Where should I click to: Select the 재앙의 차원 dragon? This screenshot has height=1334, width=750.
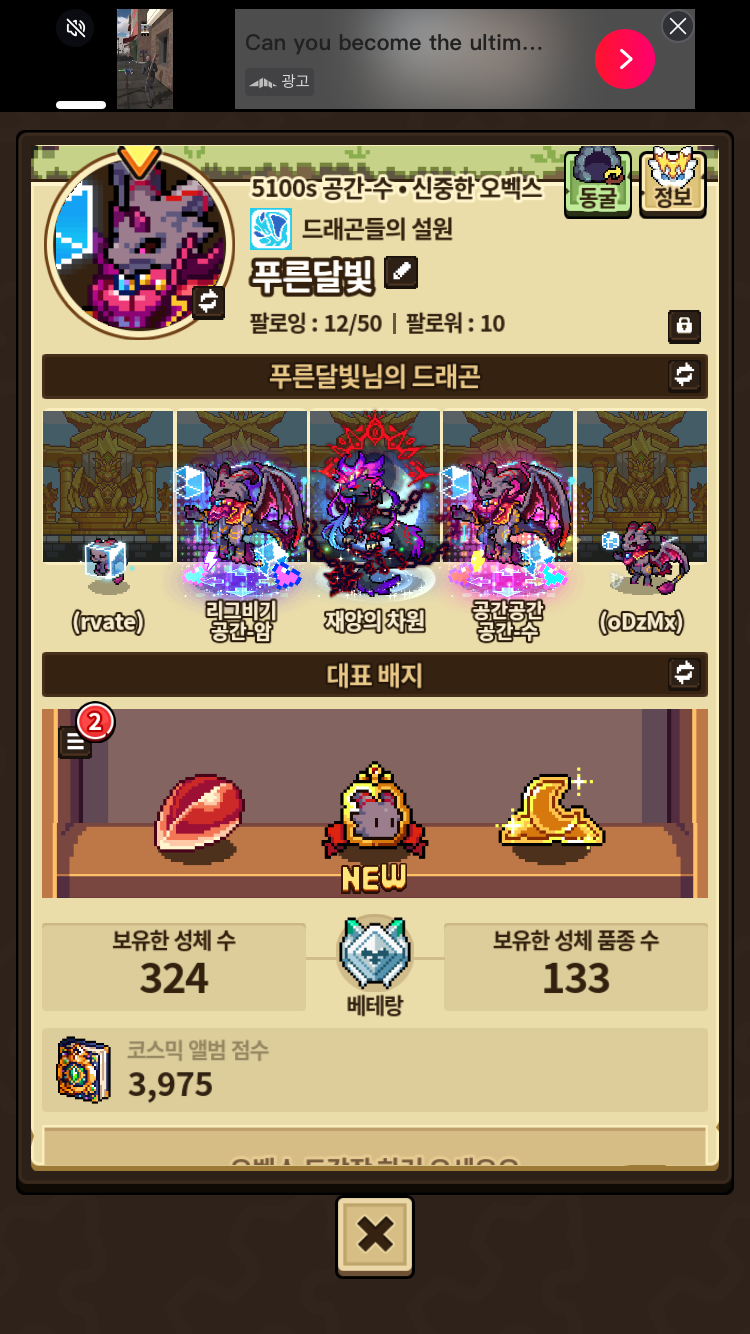[x=375, y=522]
